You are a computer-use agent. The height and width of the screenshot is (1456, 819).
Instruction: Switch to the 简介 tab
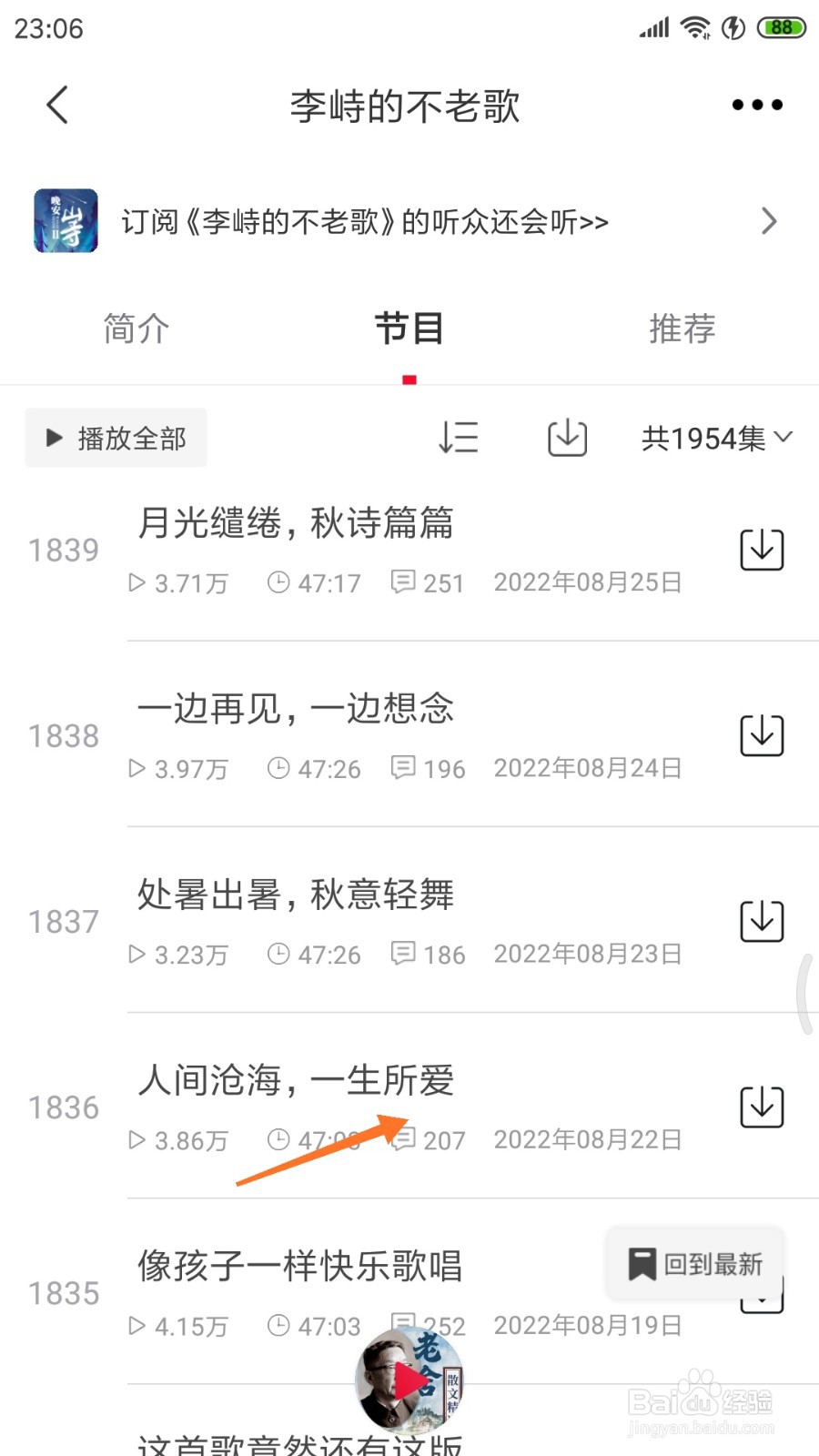136,329
